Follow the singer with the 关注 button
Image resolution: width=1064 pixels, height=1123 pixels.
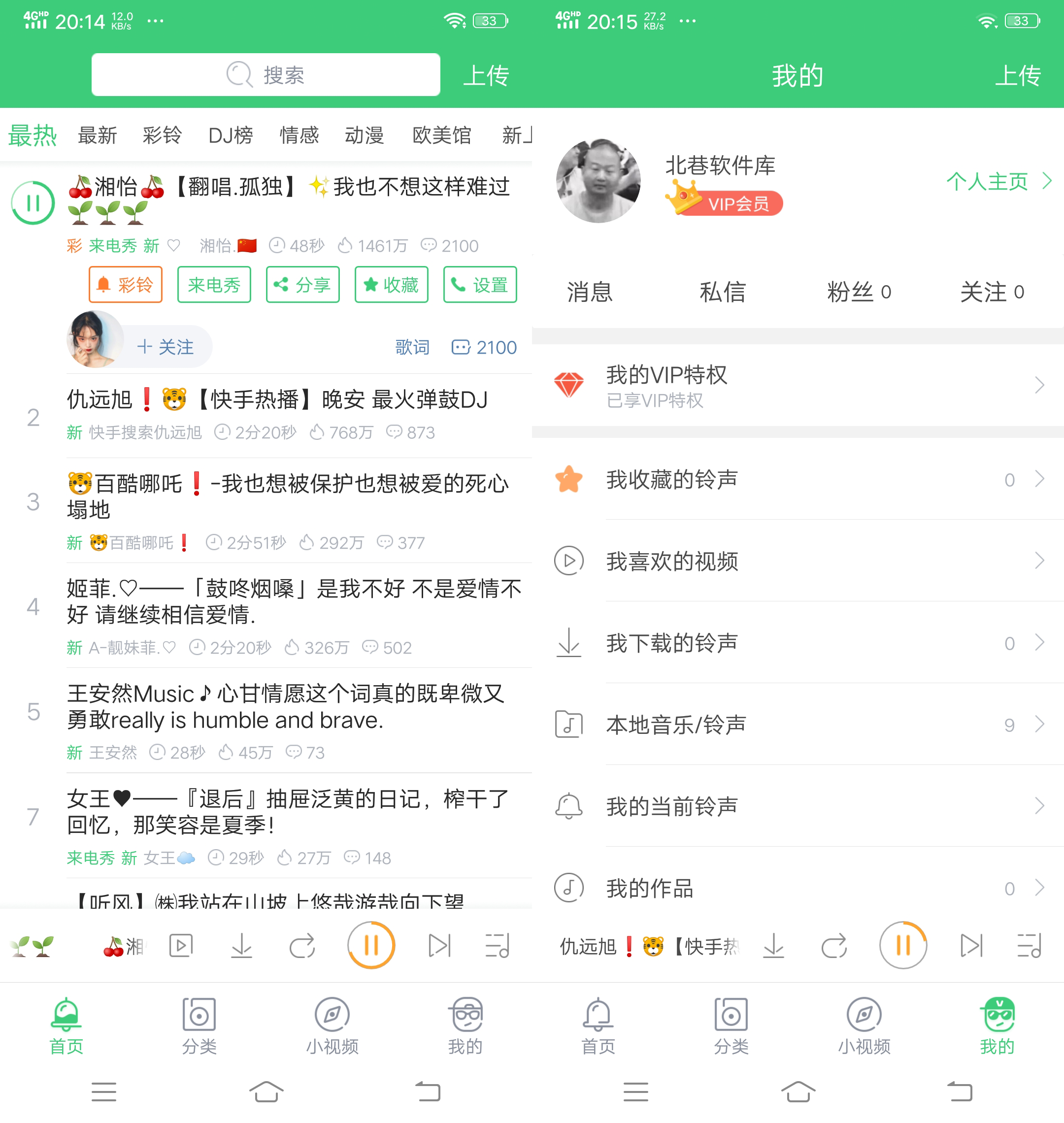(166, 347)
